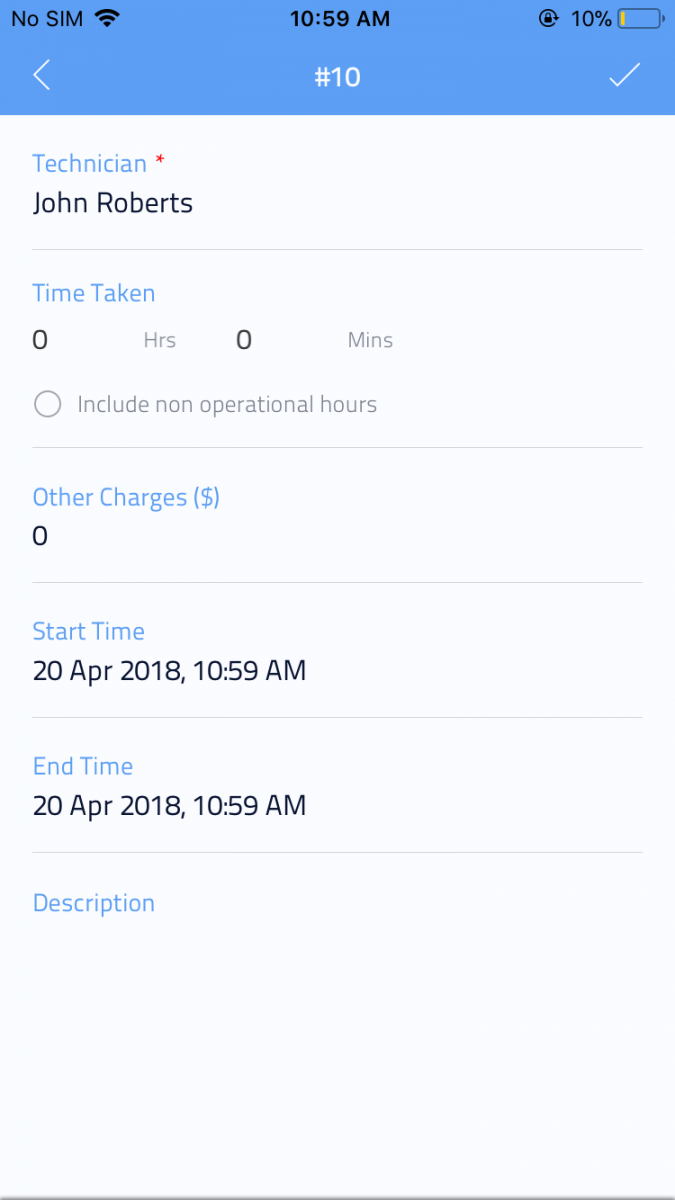Save the entry with the checkmark
Screen dimensions: 675x1200
pos(624,76)
